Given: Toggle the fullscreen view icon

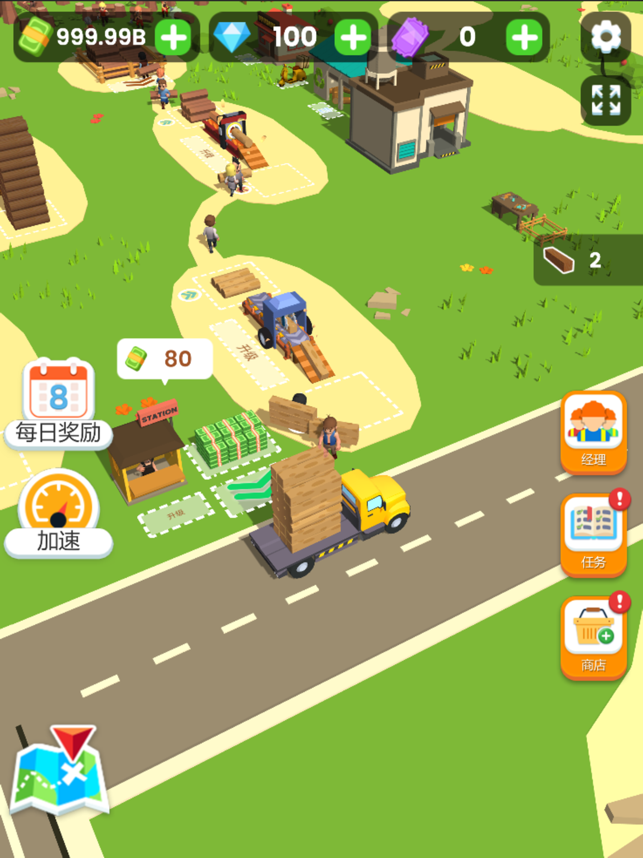Looking at the screenshot, I should 606,100.
